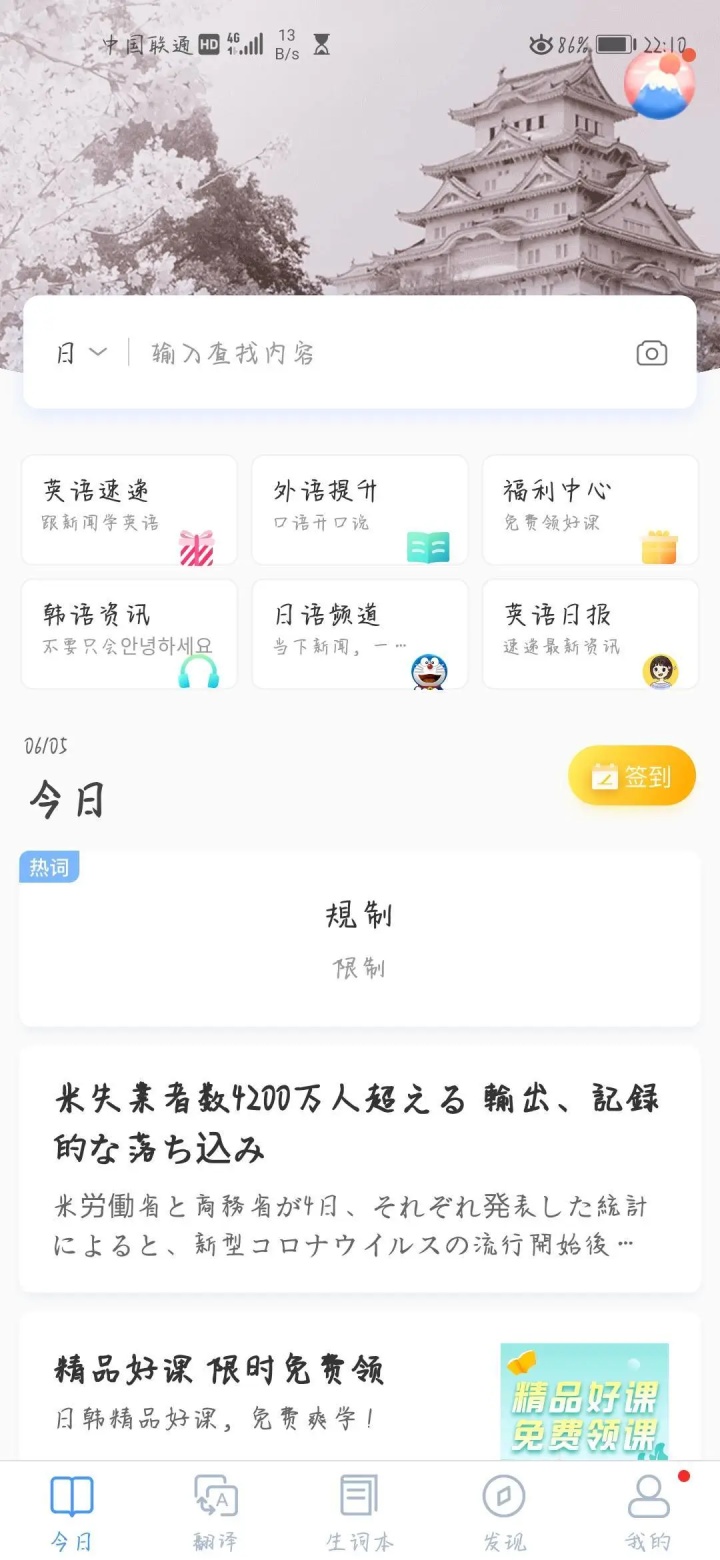720x1560 pixels.
Task: Open the 英语速递 card
Action: 129,509
